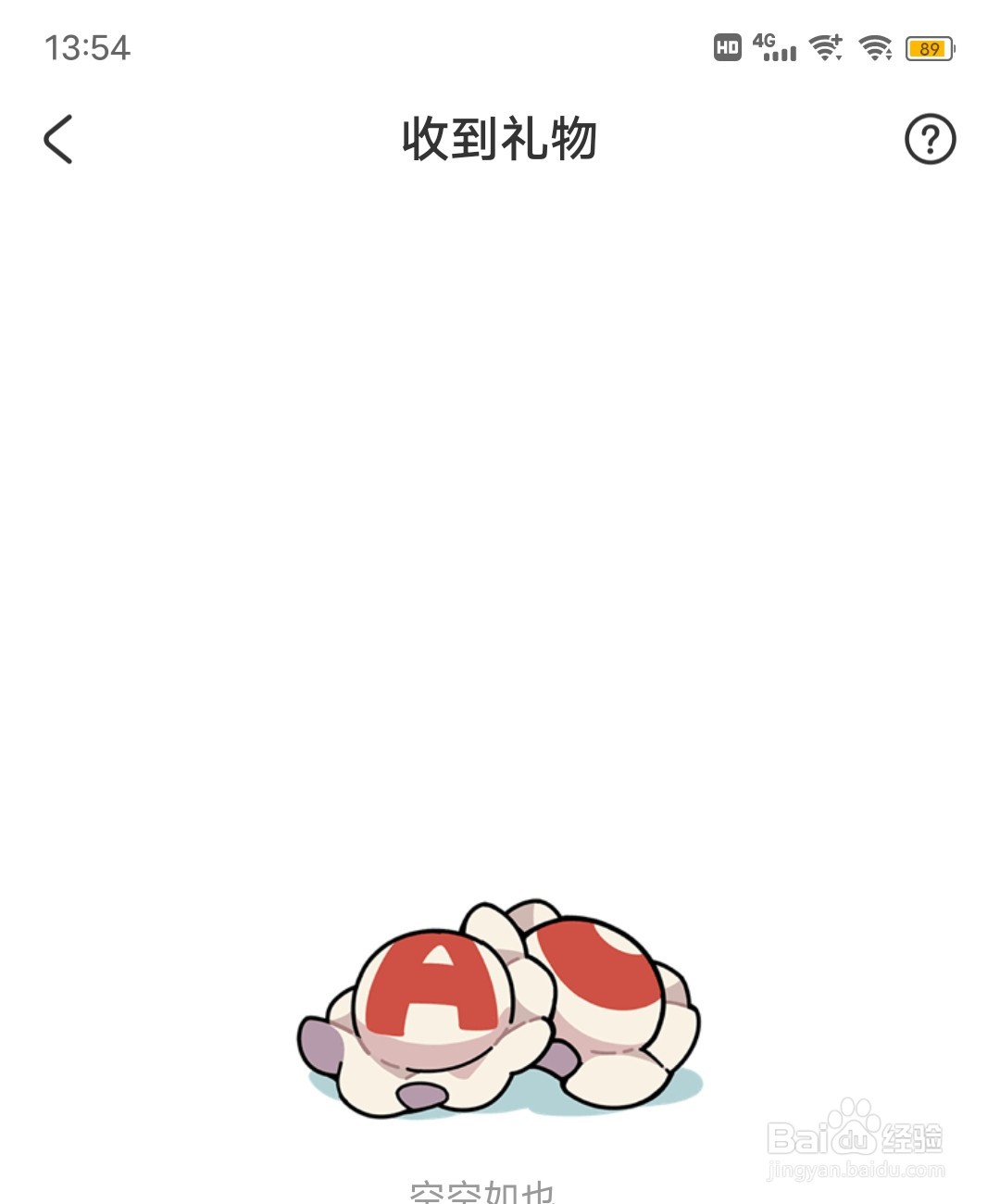1000x1204 pixels.
Task: Tap the WiFi+ signal icon
Action: pyautogui.click(x=822, y=44)
